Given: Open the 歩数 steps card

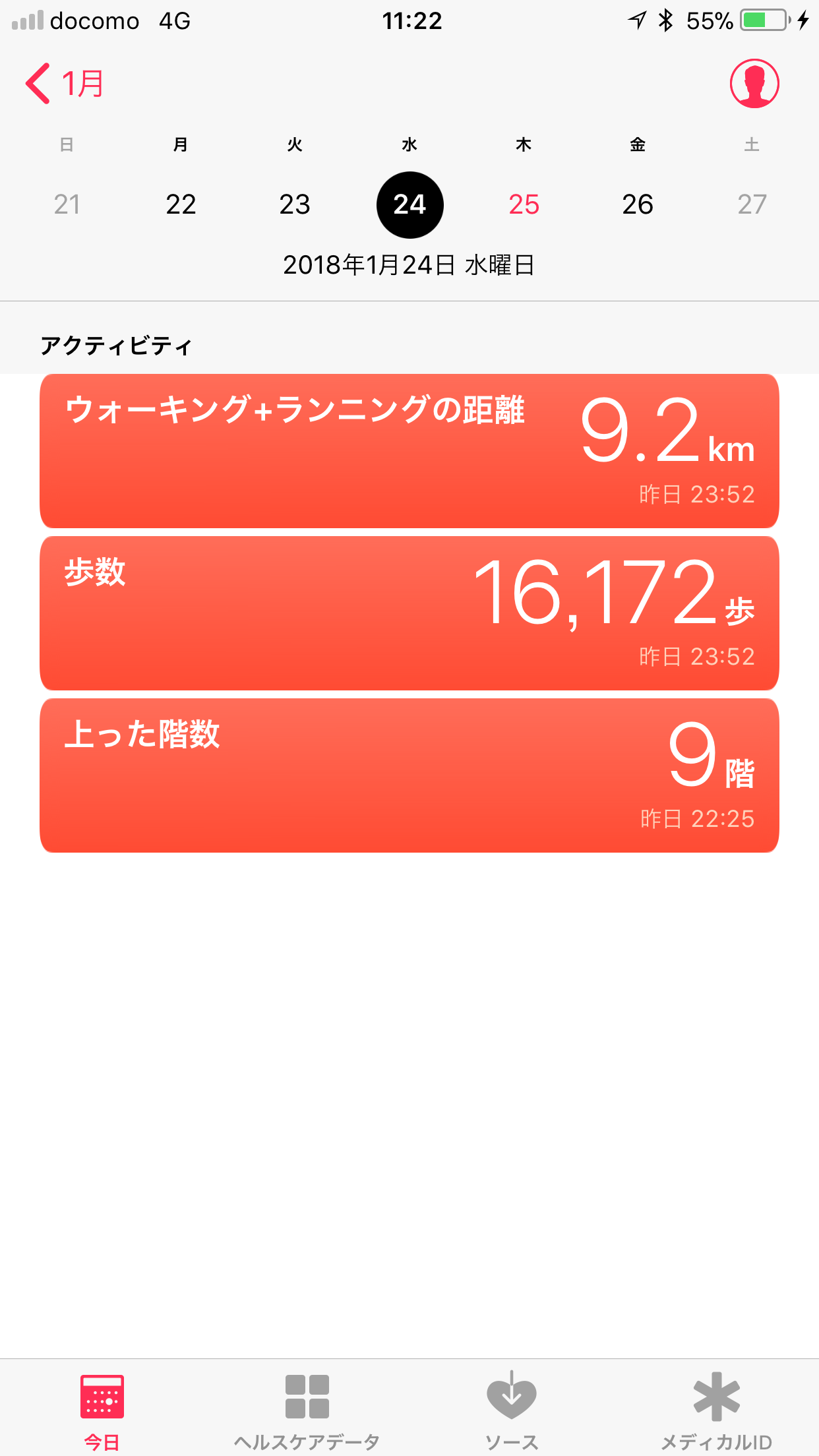Looking at the screenshot, I should (409, 613).
